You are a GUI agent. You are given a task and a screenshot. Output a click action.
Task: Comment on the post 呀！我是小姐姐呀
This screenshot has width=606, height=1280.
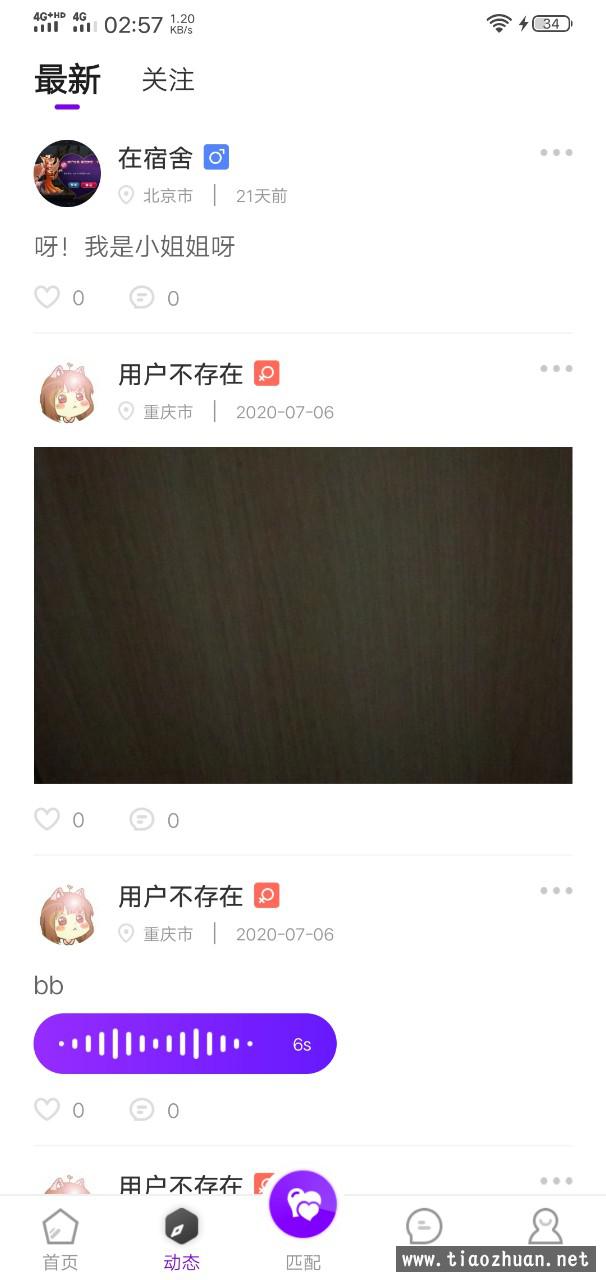[x=142, y=297]
